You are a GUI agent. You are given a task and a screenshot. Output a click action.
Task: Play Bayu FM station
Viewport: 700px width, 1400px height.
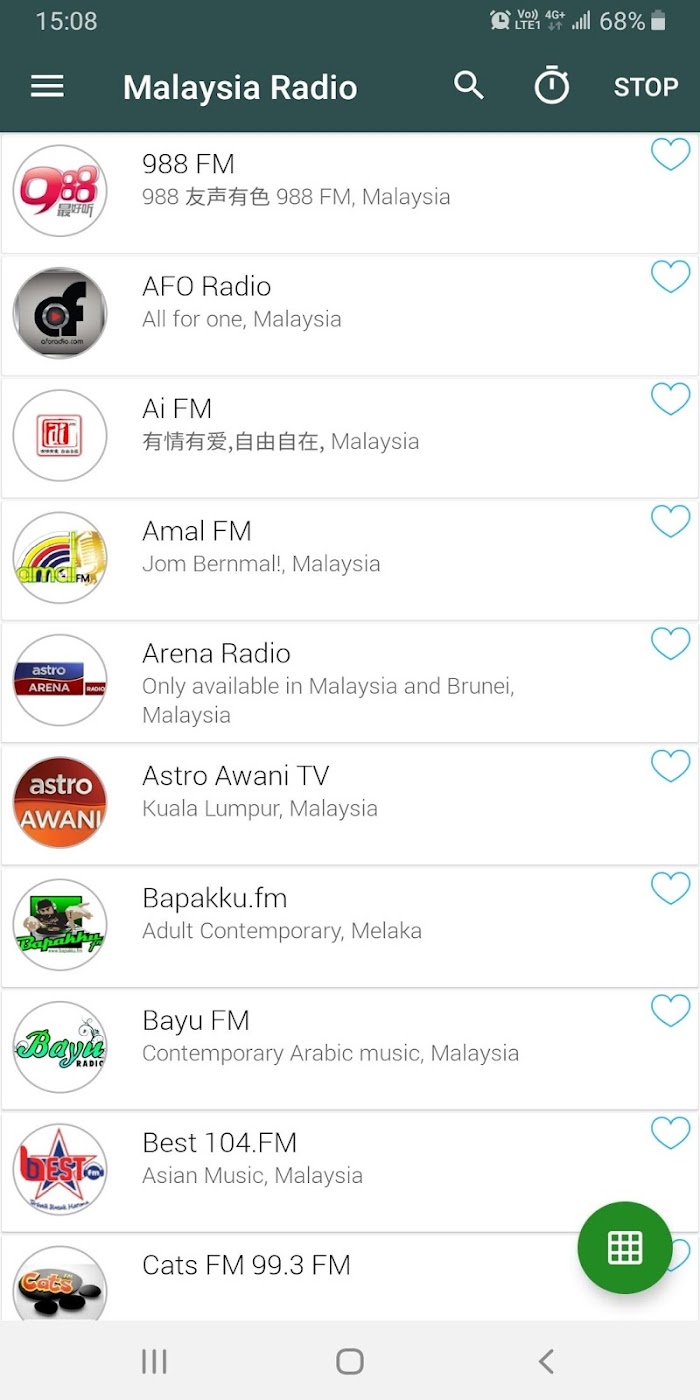(x=350, y=1050)
